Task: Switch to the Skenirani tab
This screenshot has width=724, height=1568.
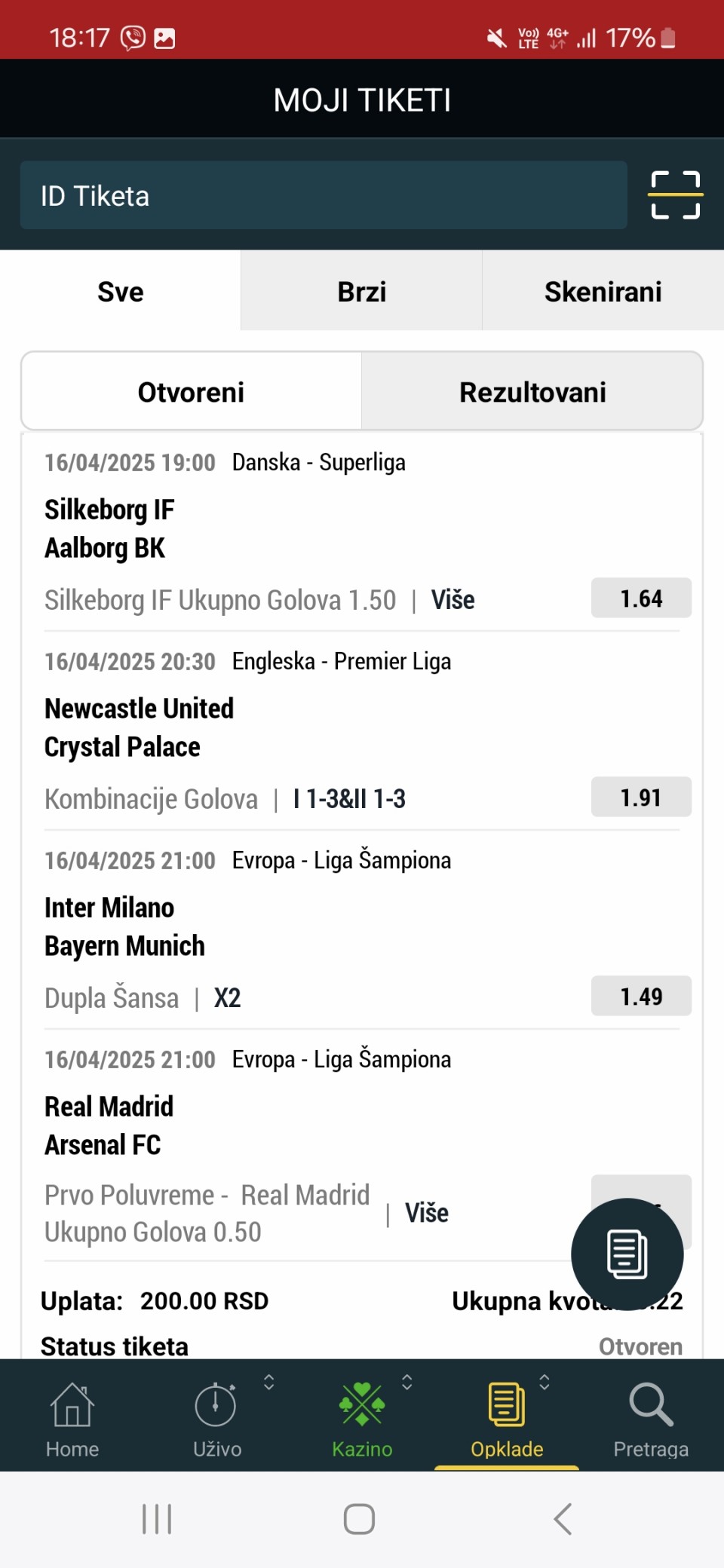Action: coord(603,292)
